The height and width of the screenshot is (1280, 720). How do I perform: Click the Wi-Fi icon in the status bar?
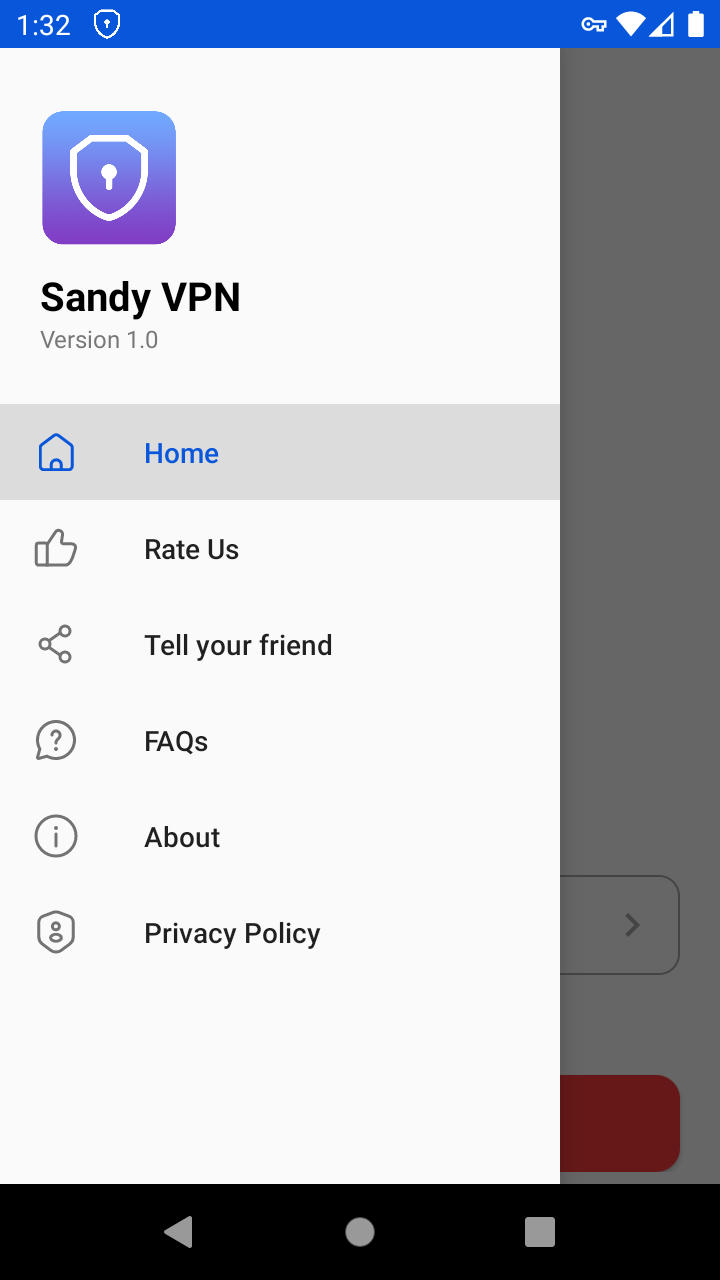tap(630, 24)
